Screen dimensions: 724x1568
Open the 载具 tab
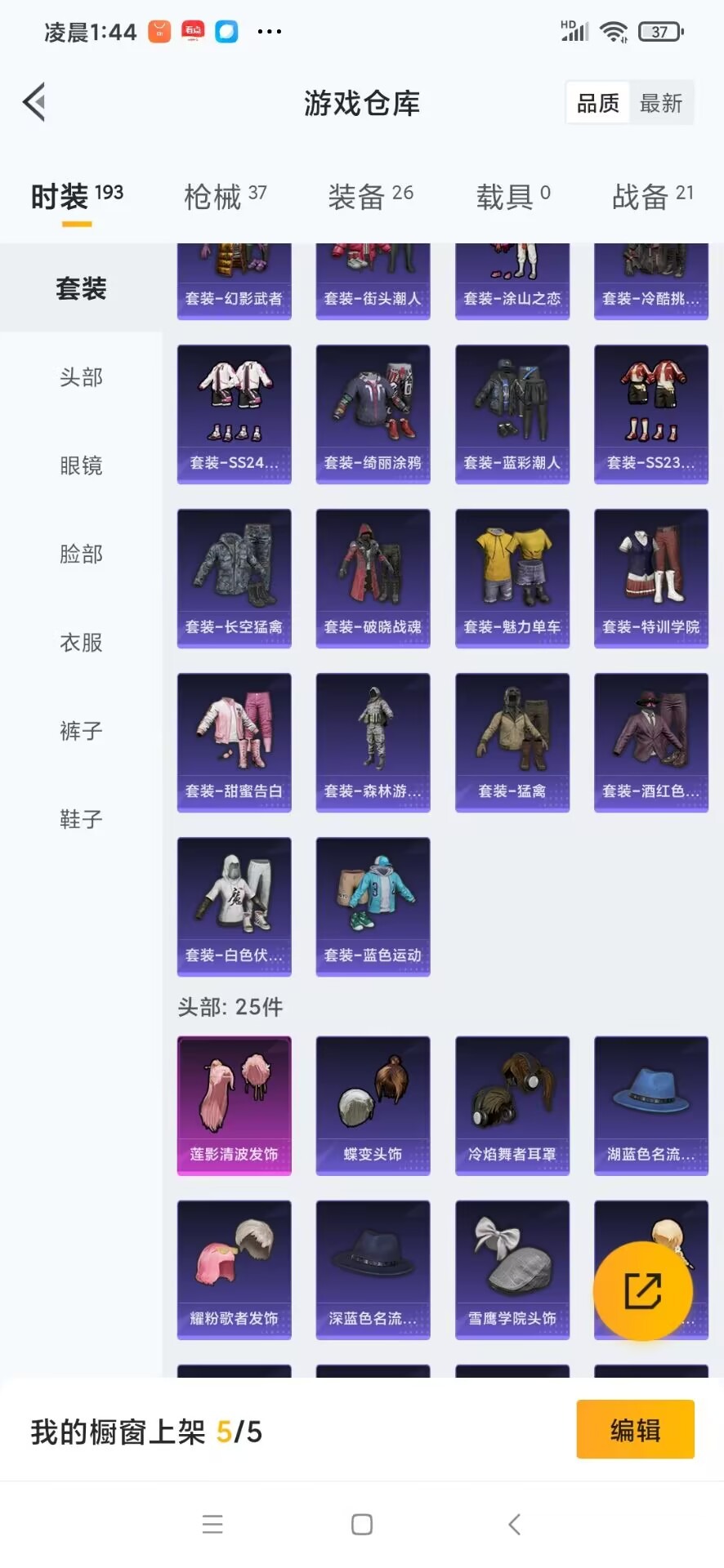tap(513, 196)
